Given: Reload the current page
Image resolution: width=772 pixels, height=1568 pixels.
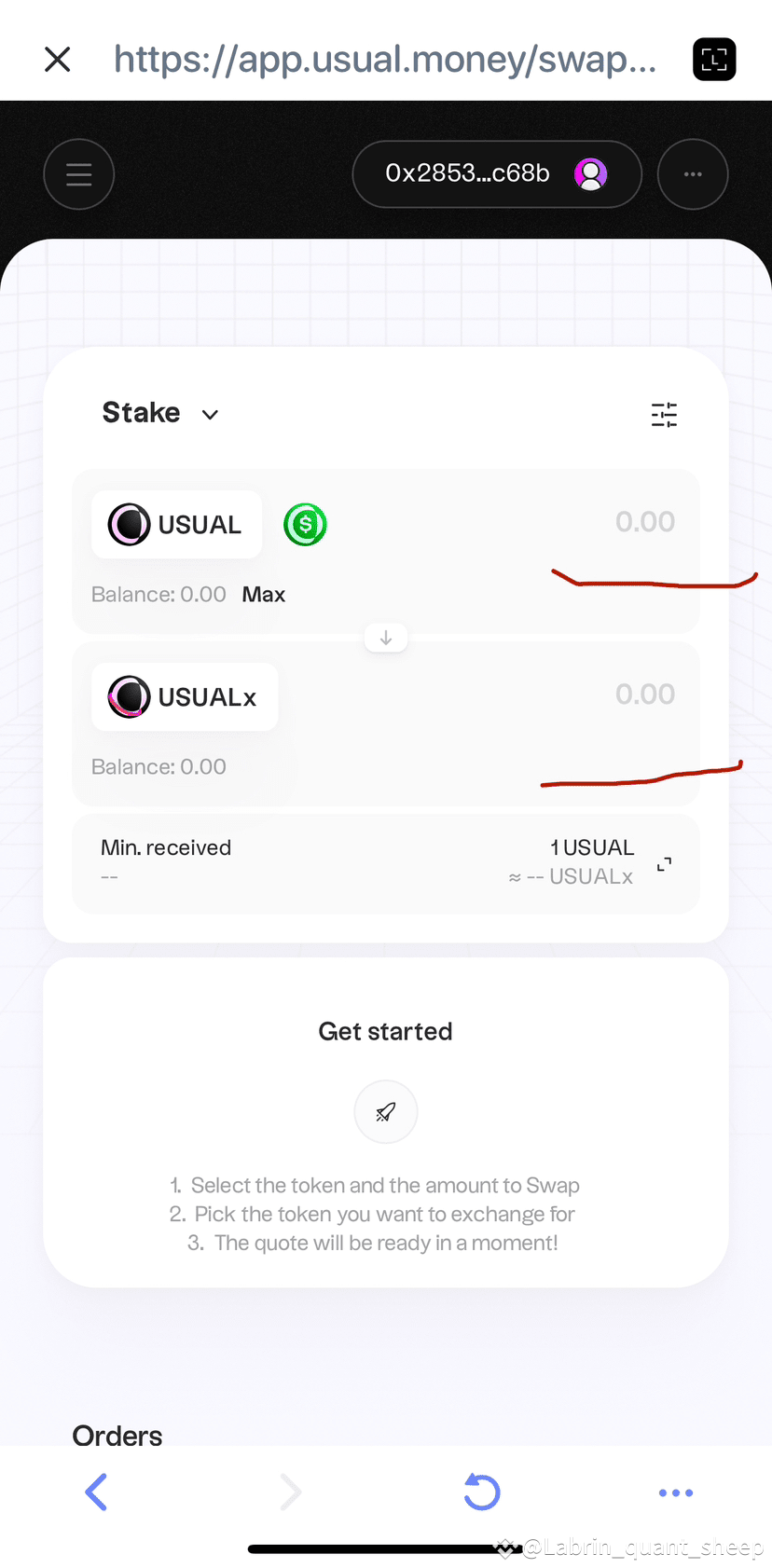Looking at the screenshot, I should pos(482,1492).
